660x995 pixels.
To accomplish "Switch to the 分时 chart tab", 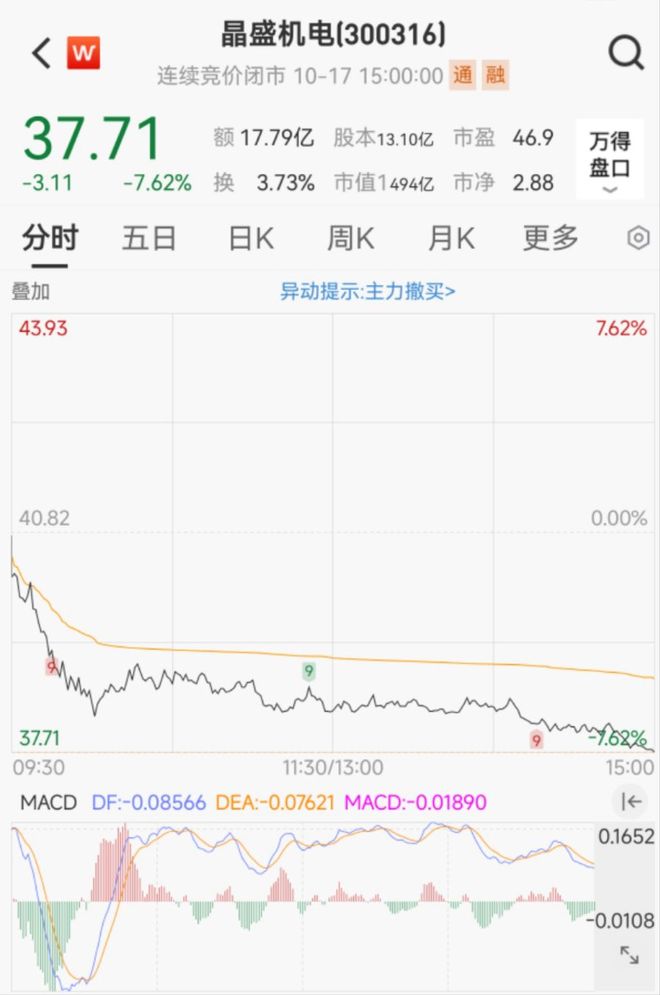I will (x=50, y=238).
